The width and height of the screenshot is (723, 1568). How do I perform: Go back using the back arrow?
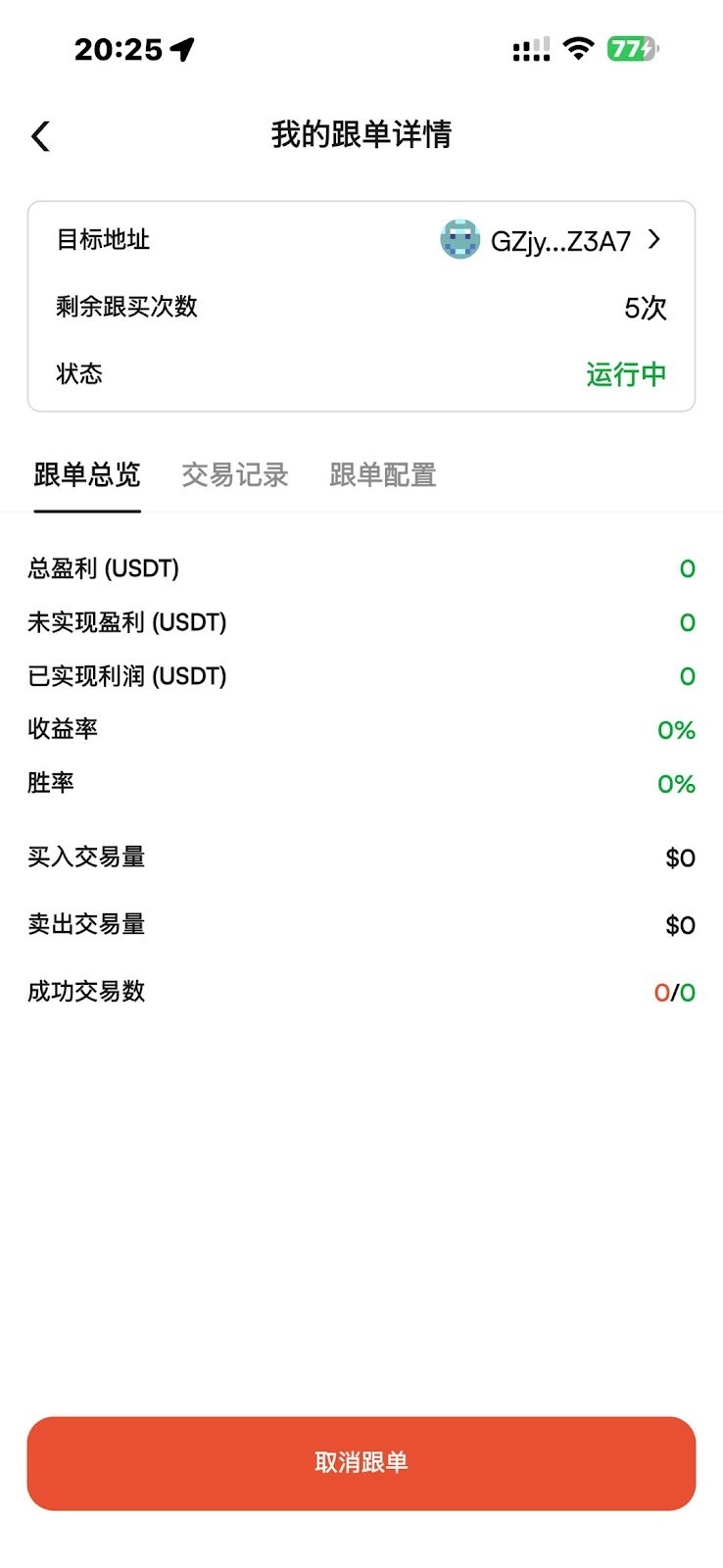click(40, 136)
